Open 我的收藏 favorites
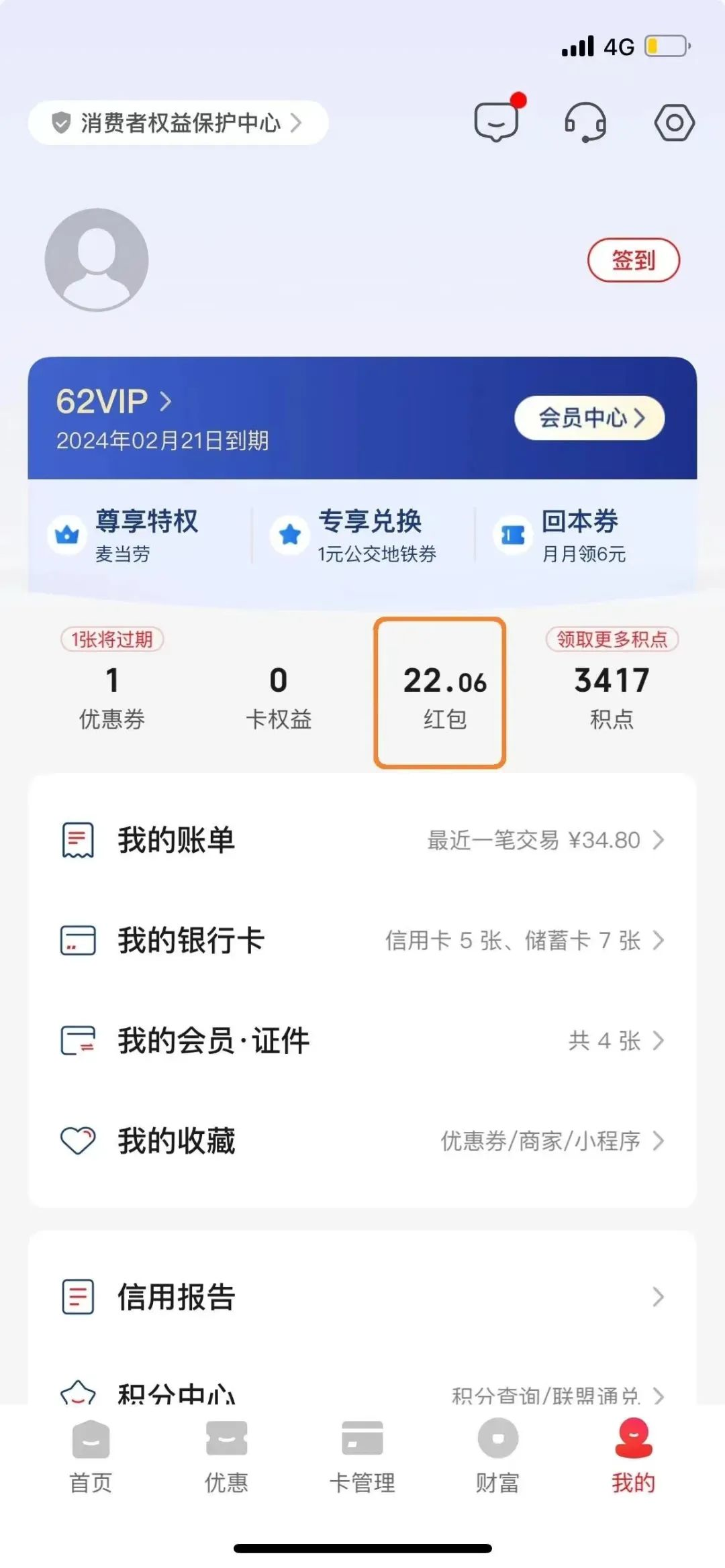725x1568 pixels. [362, 1141]
